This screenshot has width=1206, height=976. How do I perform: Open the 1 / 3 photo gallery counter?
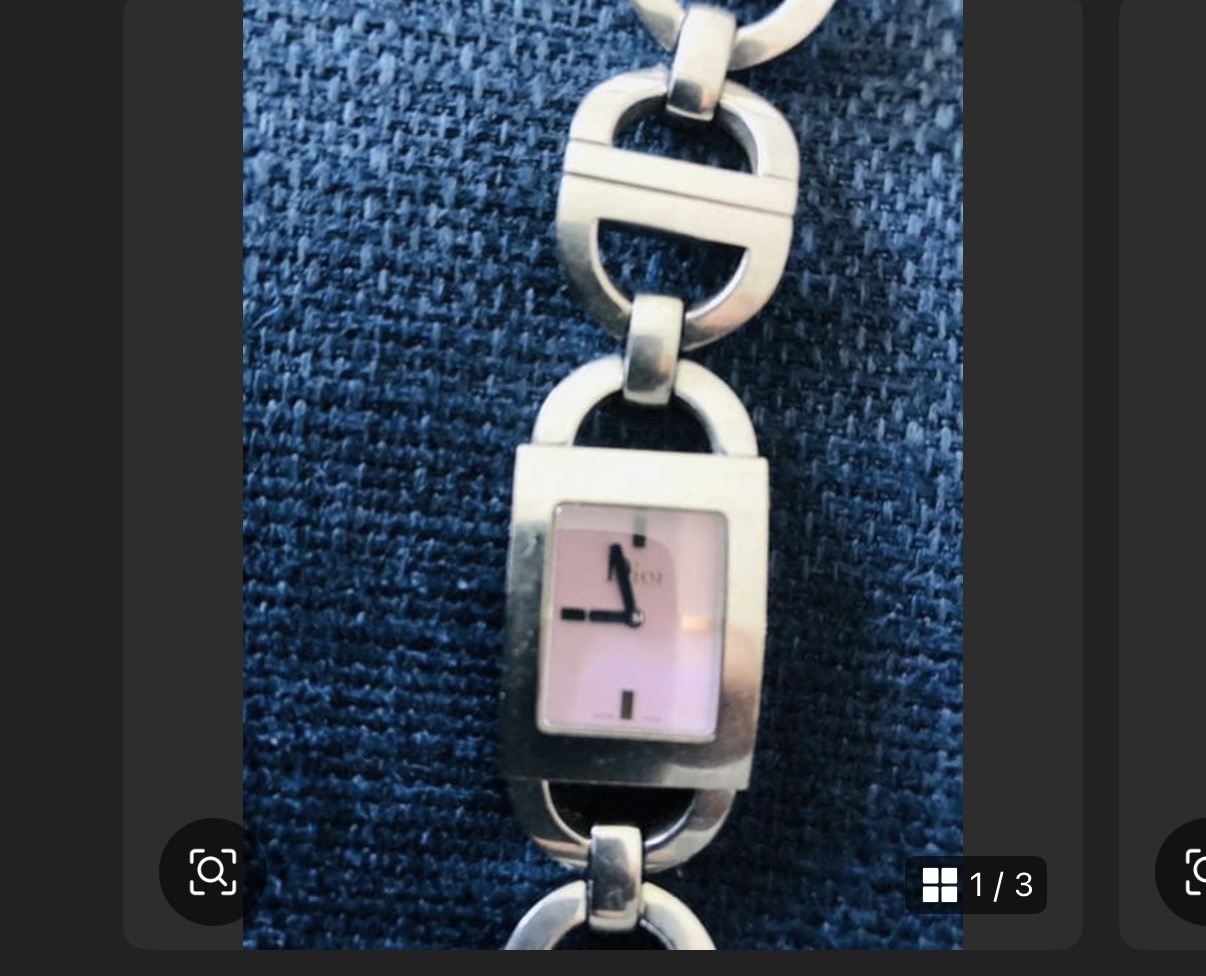pyautogui.click(x=976, y=885)
